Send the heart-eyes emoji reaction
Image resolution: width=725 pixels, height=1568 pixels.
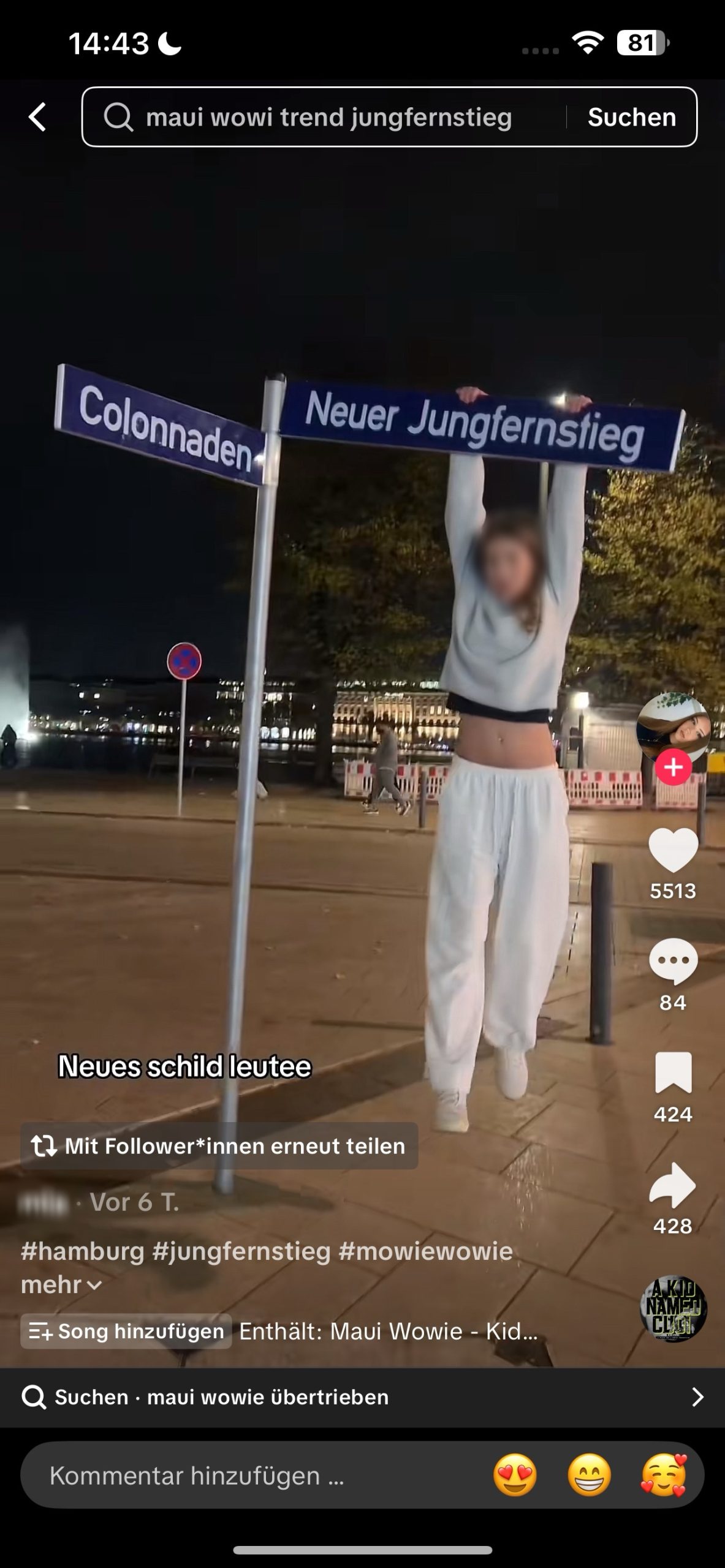(515, 1476)
